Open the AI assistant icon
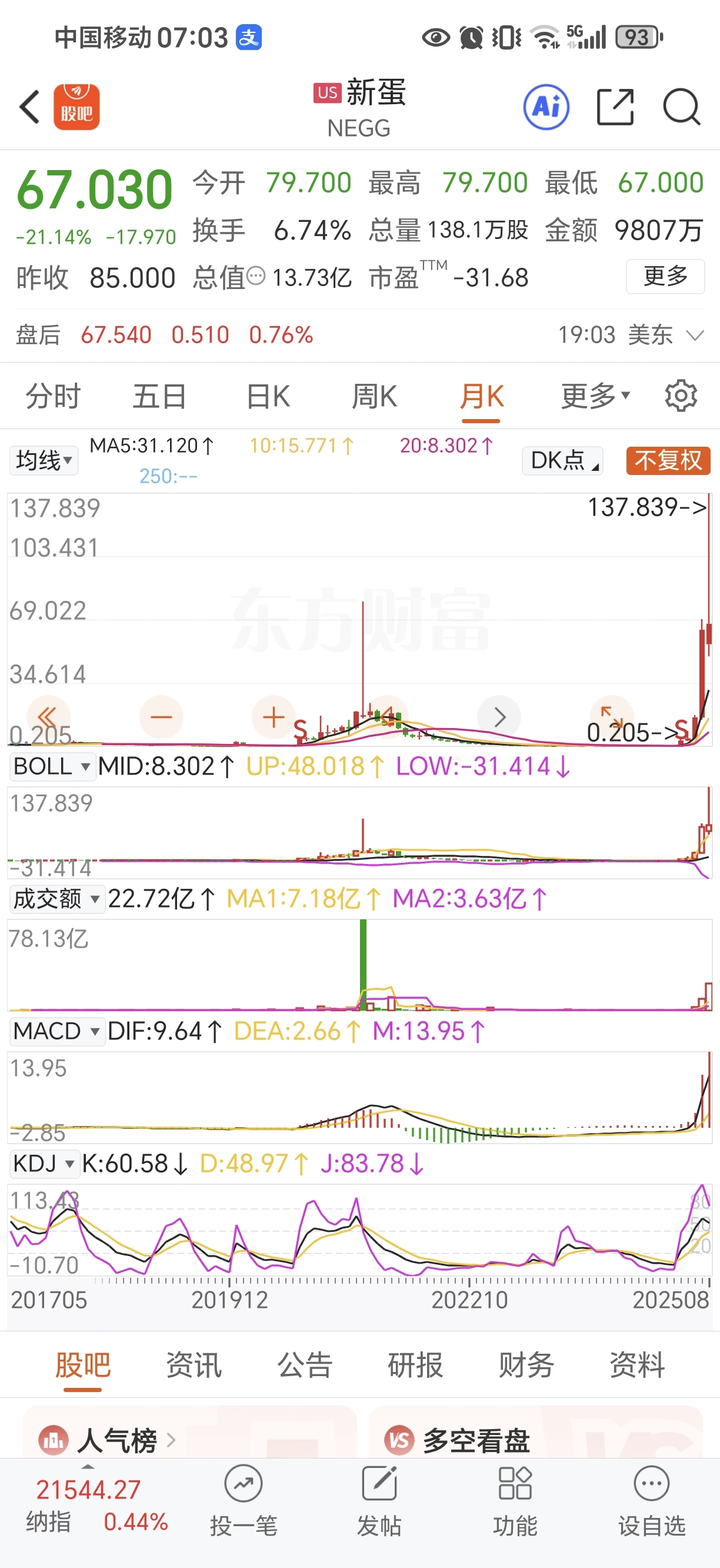 click(x=546, y=107)
